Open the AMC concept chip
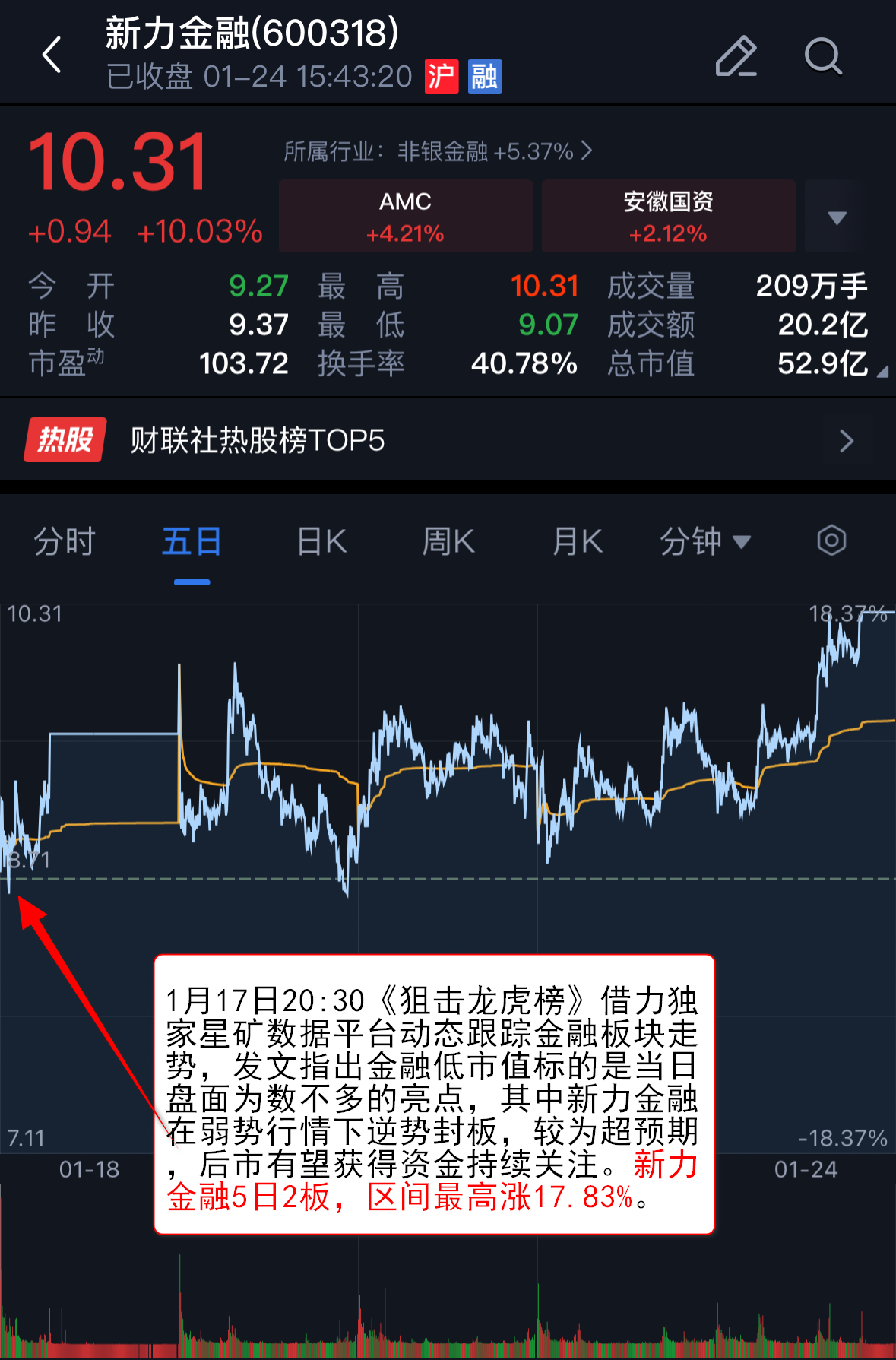The image size is (896, 1360). [x=405, y=217]
